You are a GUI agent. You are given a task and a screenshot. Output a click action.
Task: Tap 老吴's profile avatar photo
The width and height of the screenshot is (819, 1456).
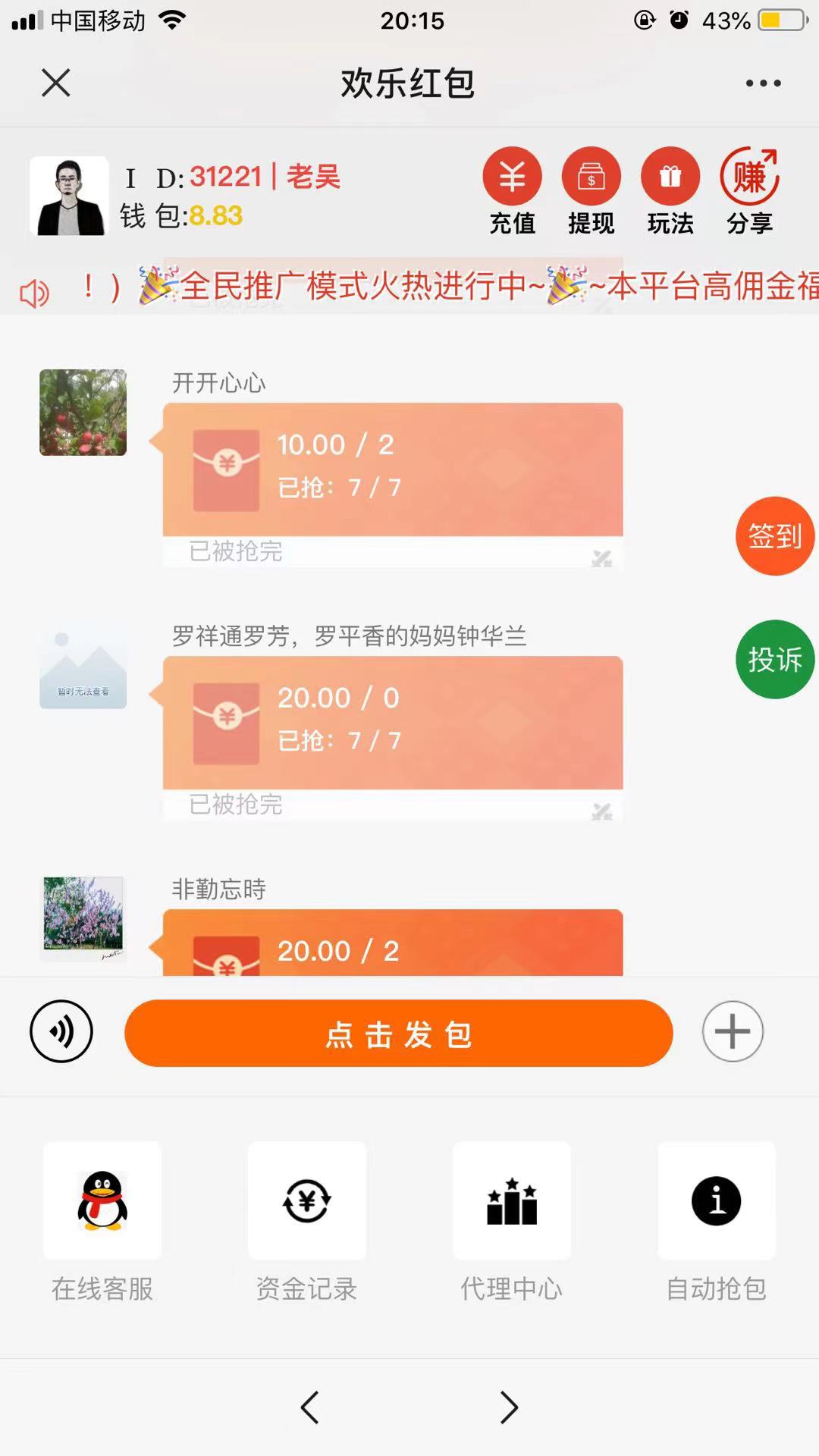click(70, 194)
